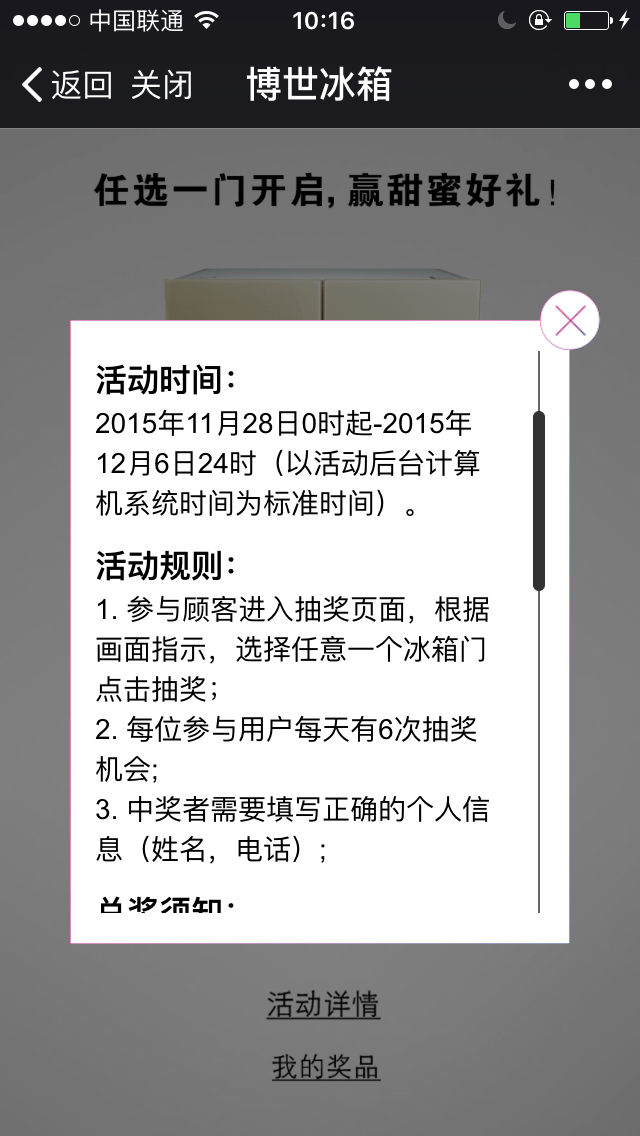The height and width of the screenshot is (1136, 640).
Task: Open the 活动详情 link
Action: [323, 1004]
